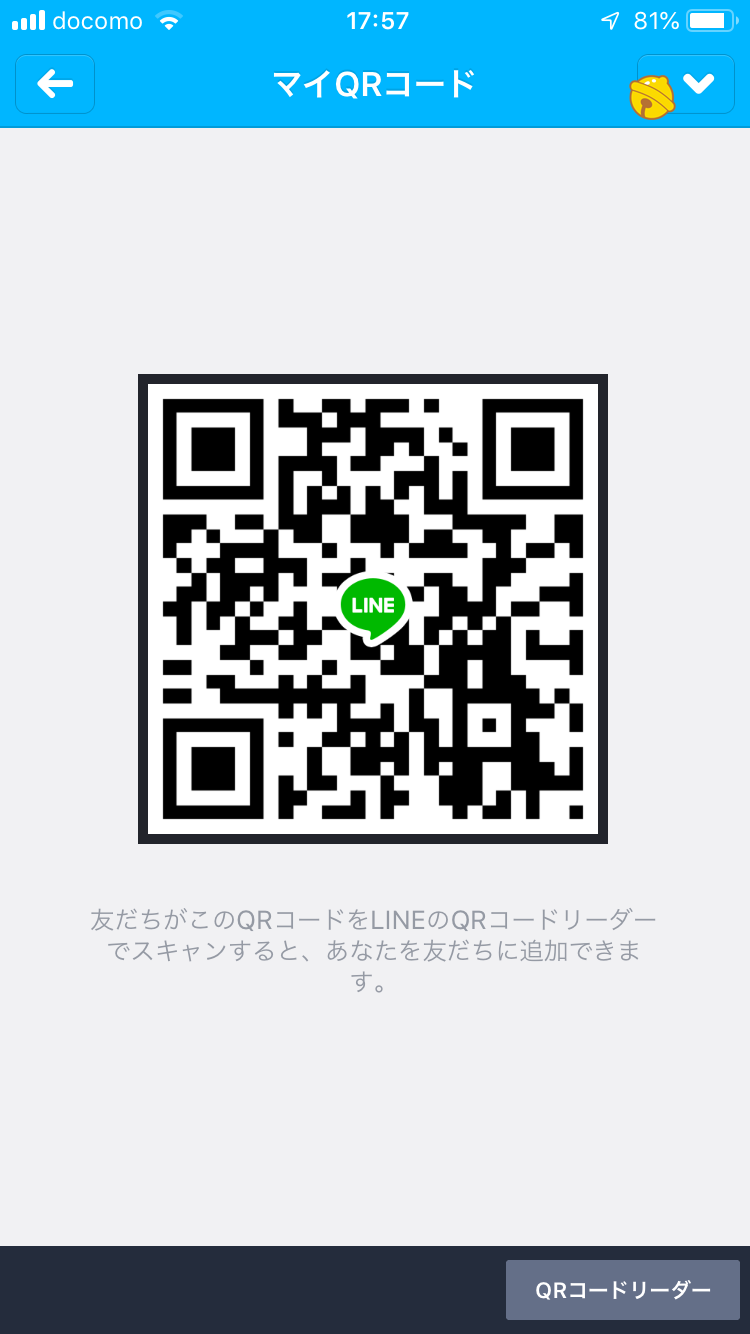This screenshot has height=1334, width=750.
Task: Go back using the arrow button
Action: coord(55,84)
